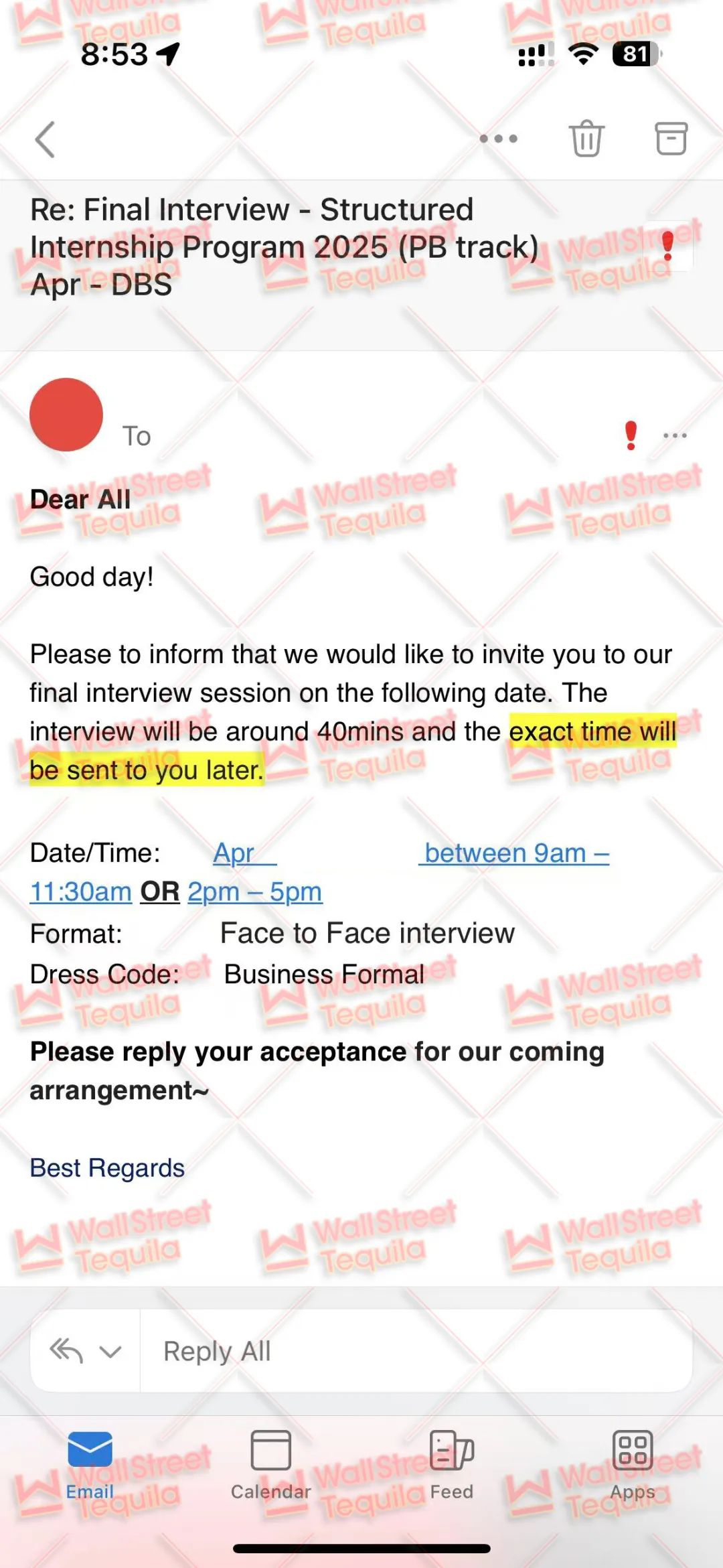Archive this email
The image size is (723, 1568).
click(671, 139)
